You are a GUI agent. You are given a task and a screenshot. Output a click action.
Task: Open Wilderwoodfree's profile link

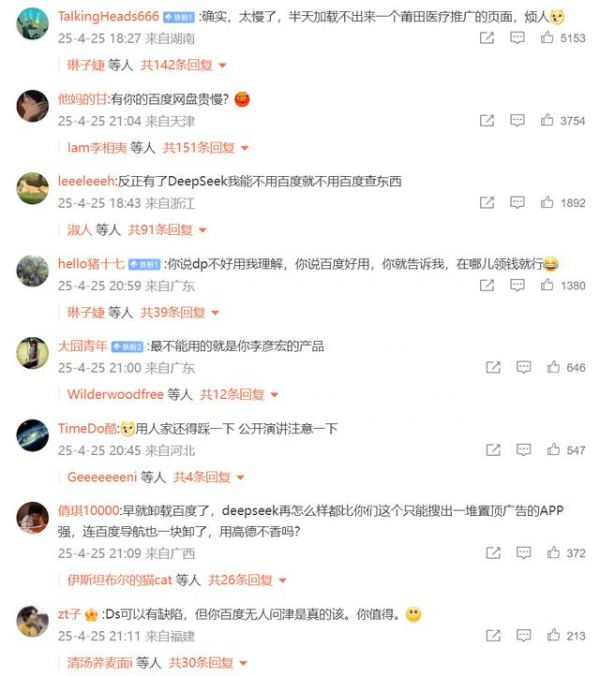[x=114, y=395]
